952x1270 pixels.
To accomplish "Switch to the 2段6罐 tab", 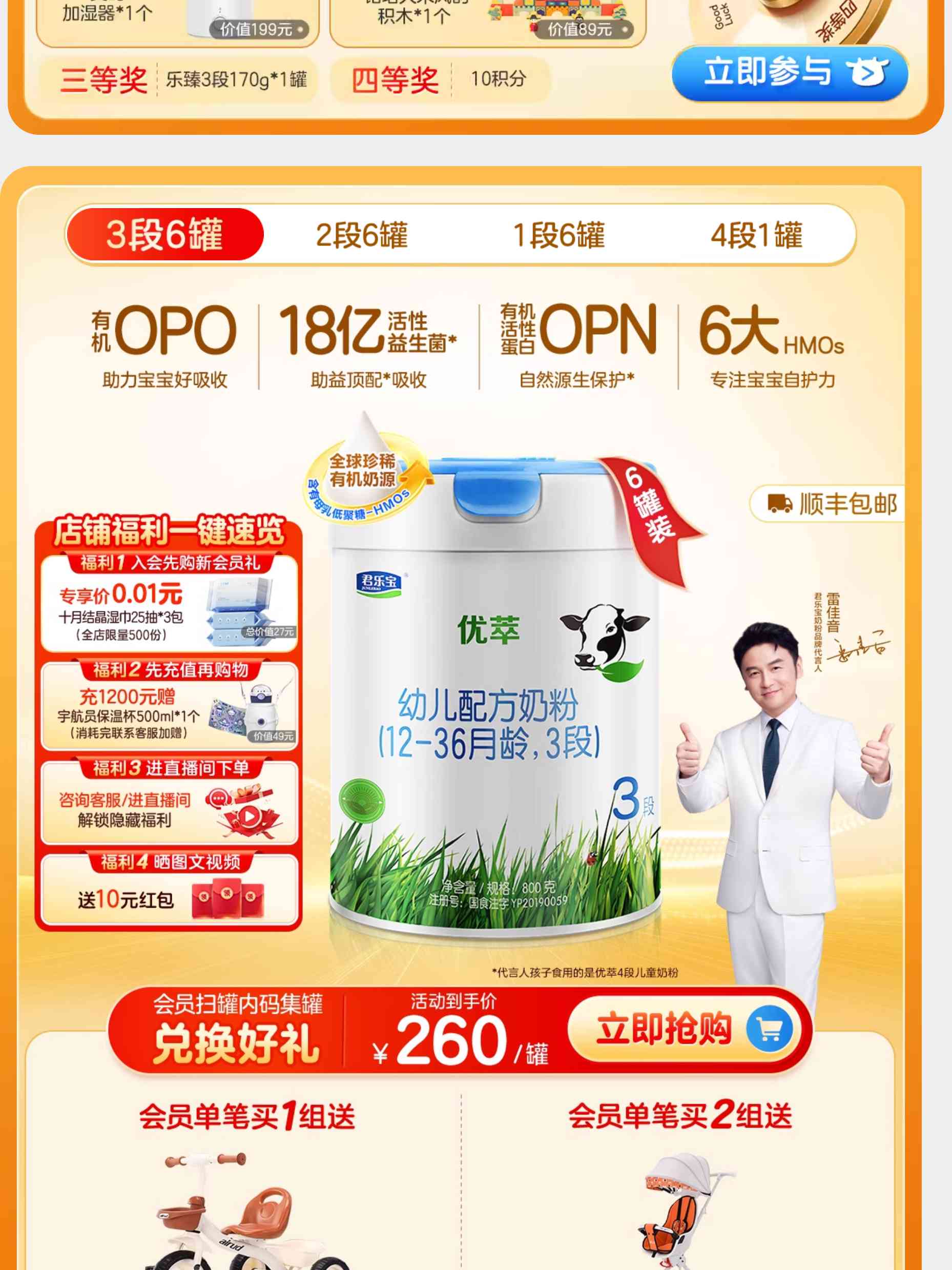I will (x=362, y=235).
